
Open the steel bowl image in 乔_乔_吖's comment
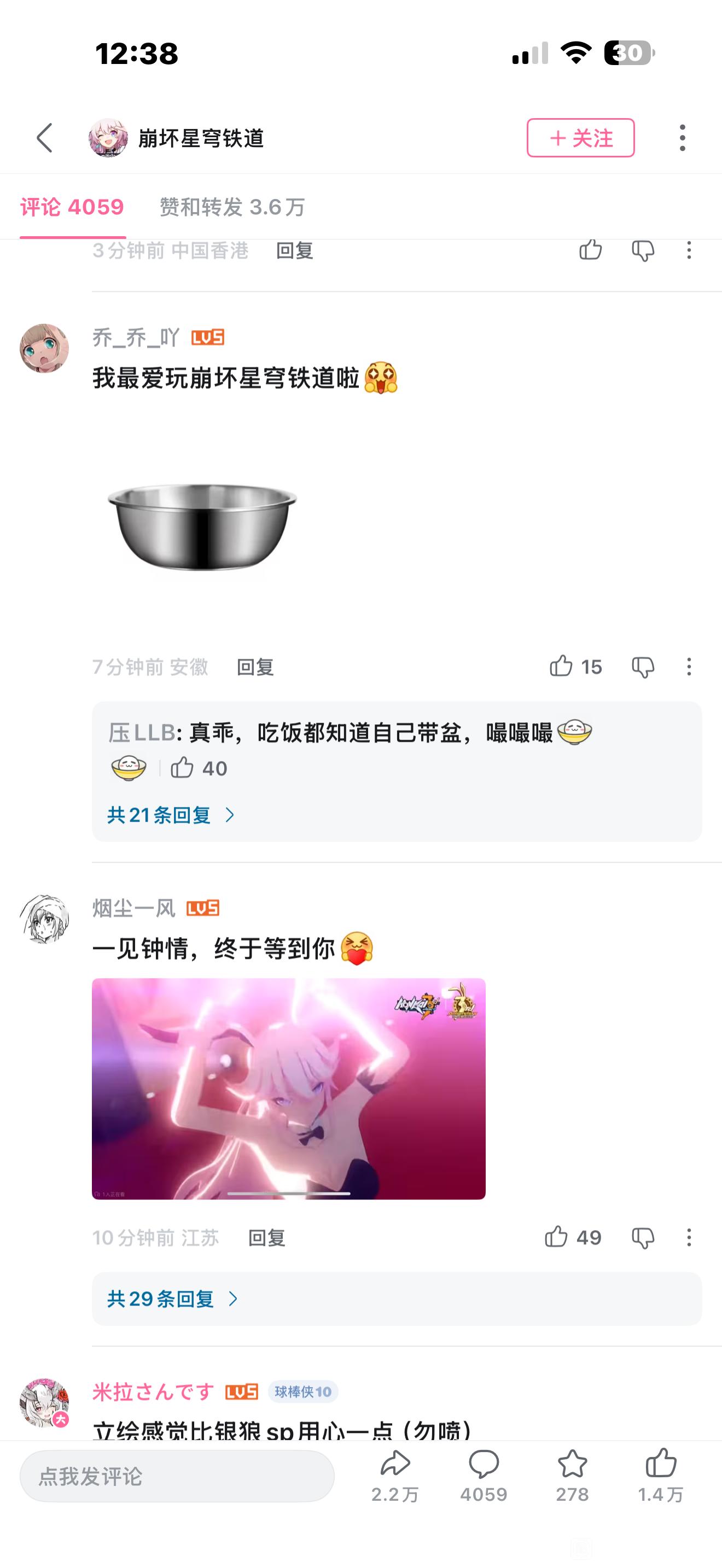pos(202,526)
